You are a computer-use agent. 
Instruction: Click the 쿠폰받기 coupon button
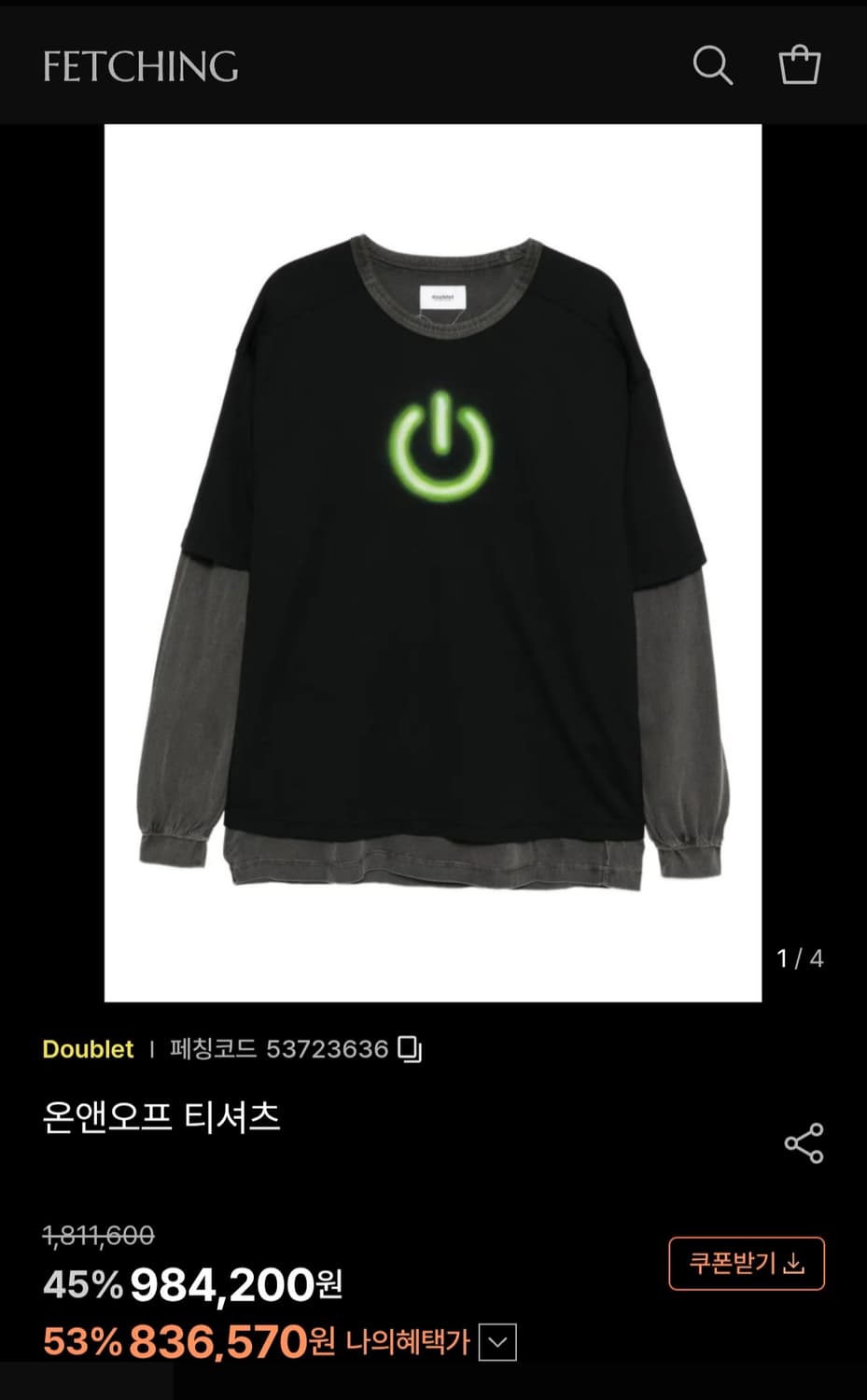pyautogui.click(x=746, y=1263)
